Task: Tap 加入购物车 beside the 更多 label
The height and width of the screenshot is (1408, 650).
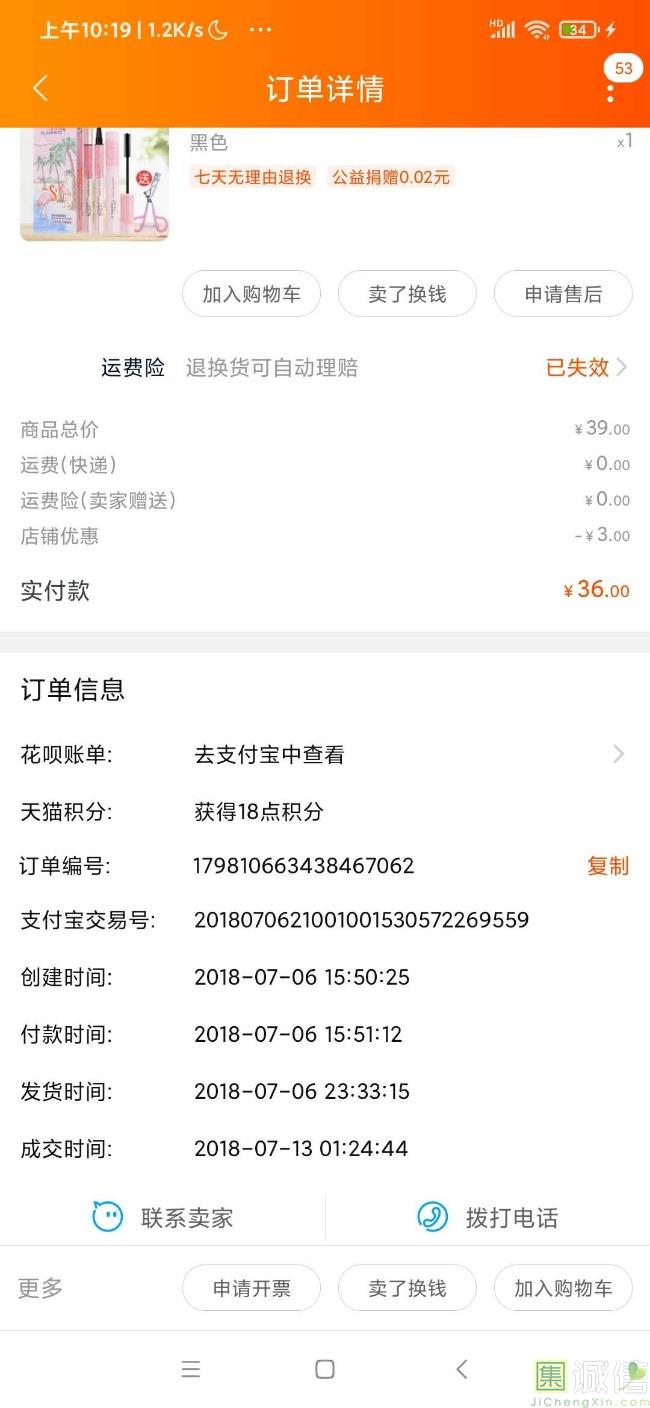Action: click(x=563, y=1288)
